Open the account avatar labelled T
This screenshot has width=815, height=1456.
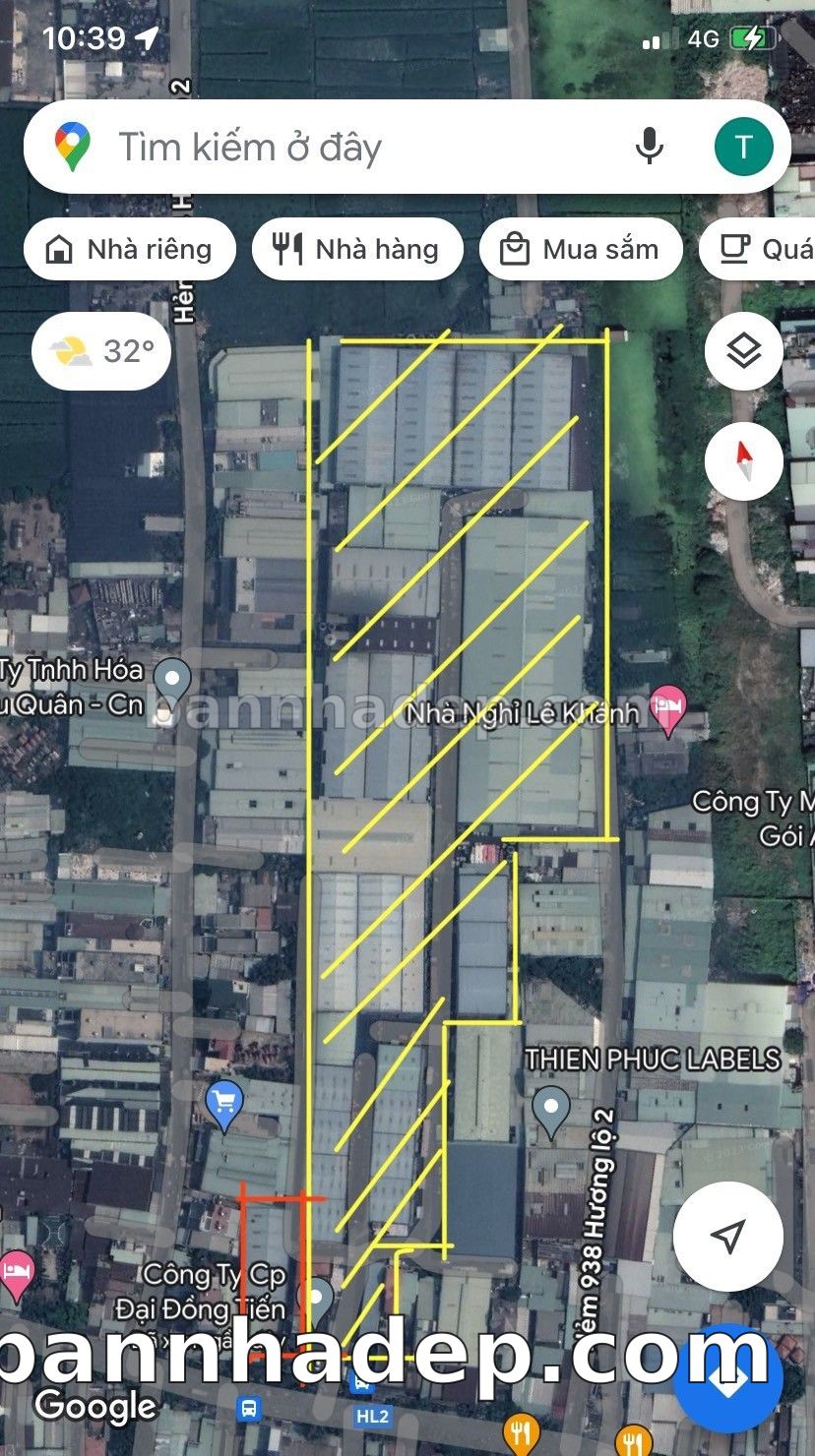point(743,148)
